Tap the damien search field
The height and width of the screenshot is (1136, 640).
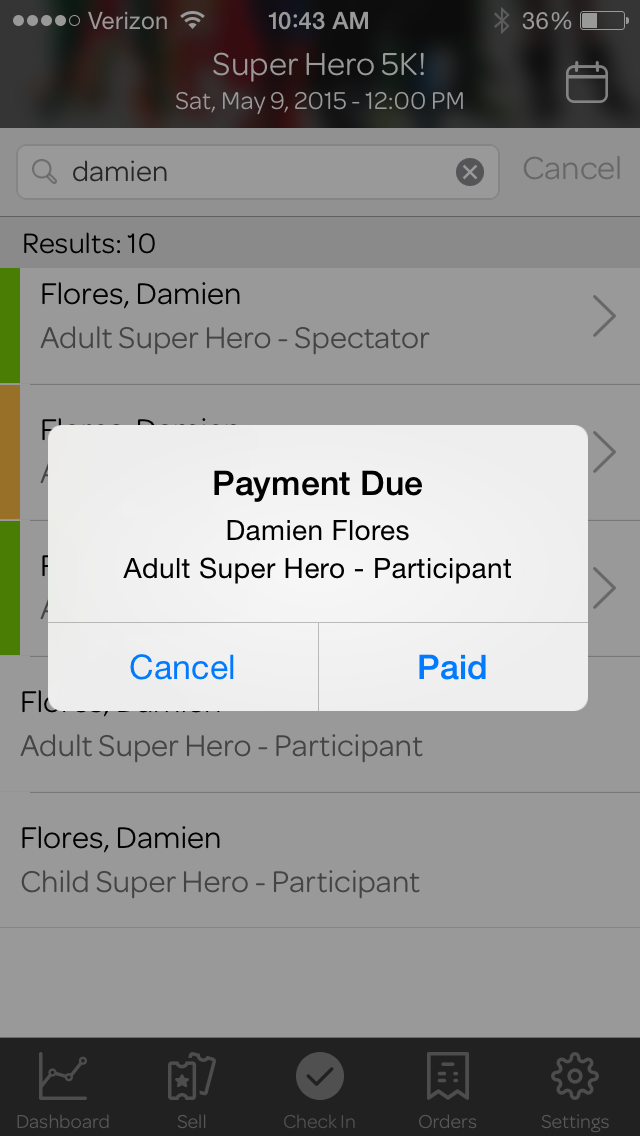click(x=257, y=172)
